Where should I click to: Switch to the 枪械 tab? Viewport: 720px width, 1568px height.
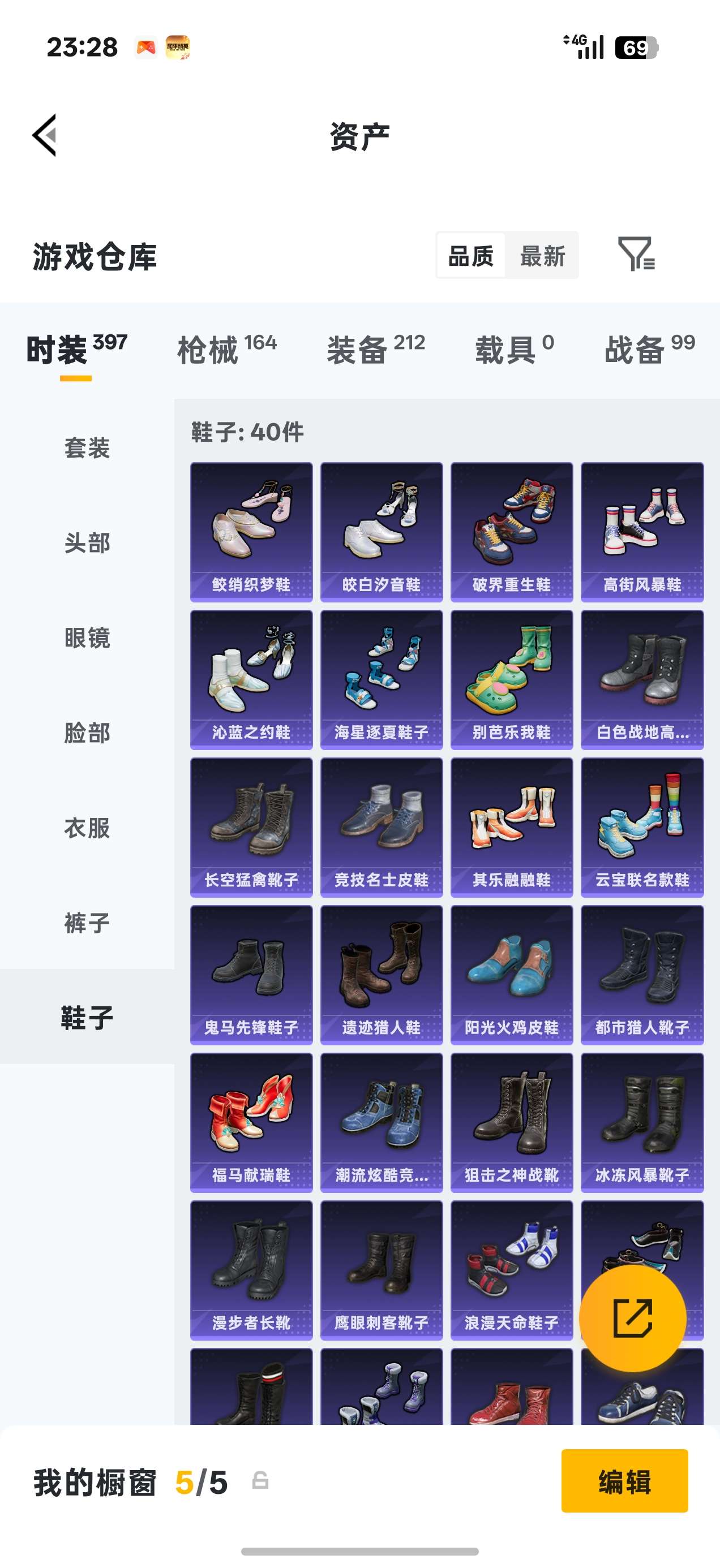point(226,350)
